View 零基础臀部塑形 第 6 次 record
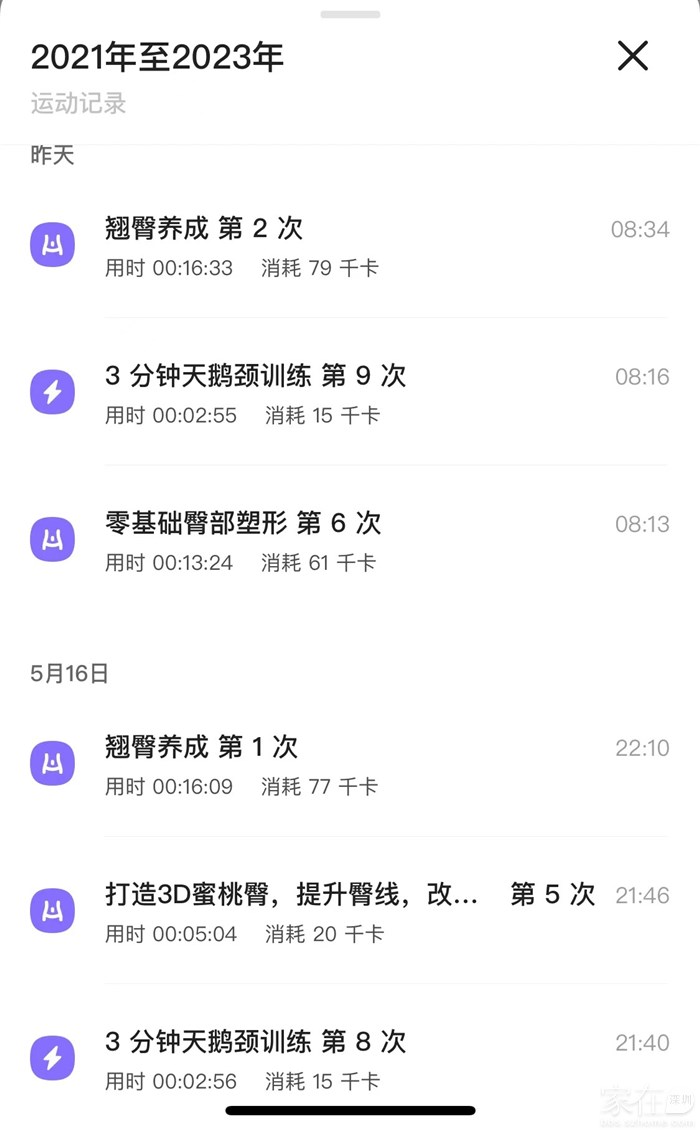This screenshot has width=700, height=1130. (350, 541)
